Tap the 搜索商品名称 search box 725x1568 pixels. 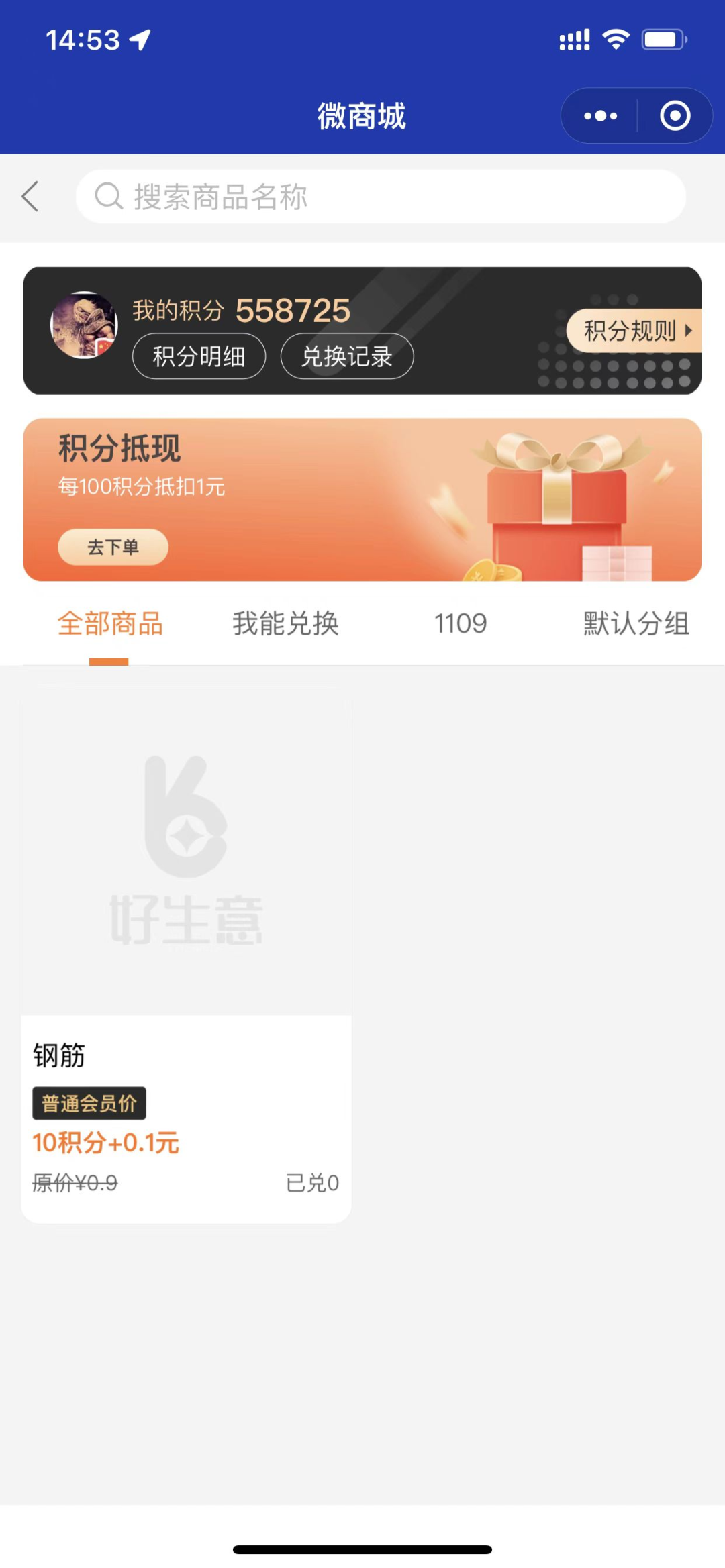pos(381,197)
